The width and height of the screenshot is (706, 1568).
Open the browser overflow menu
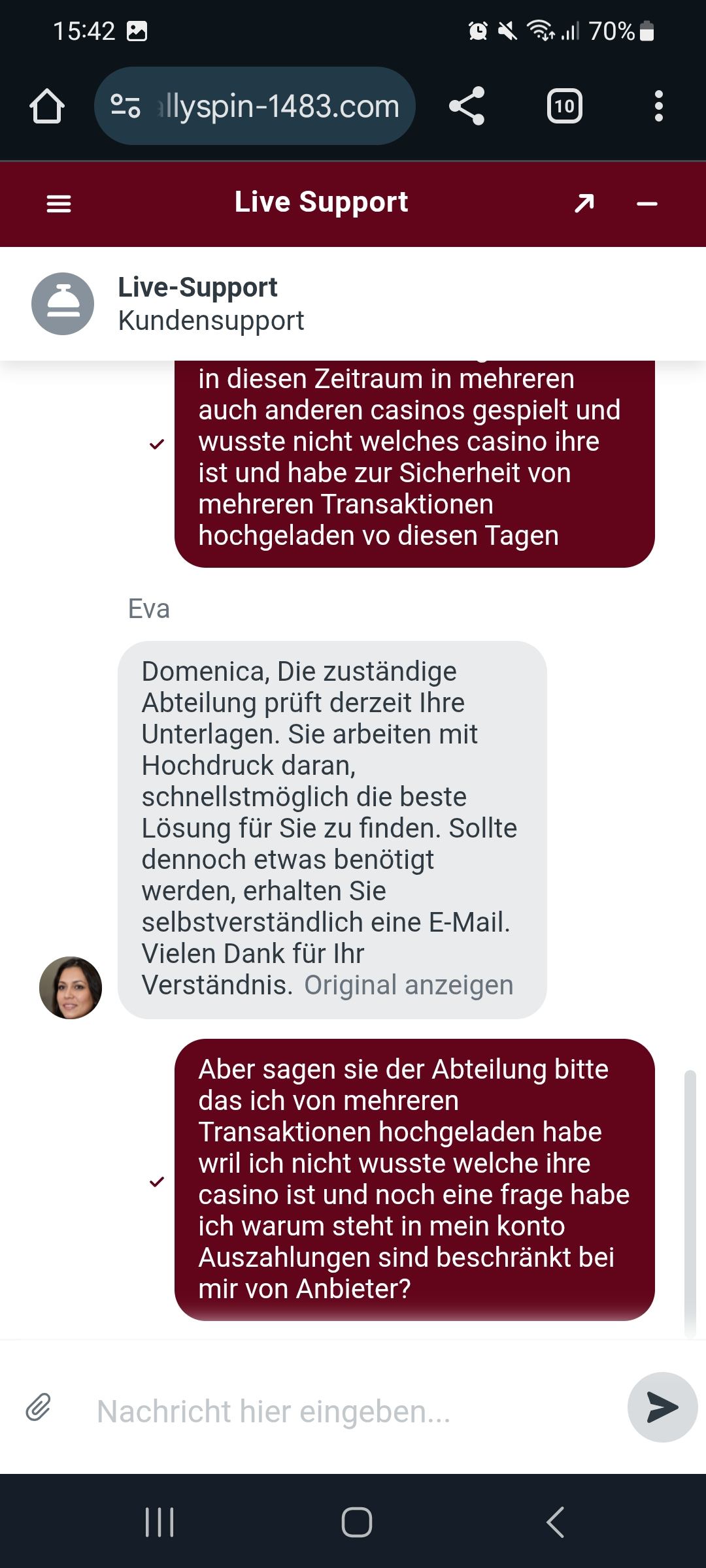pos(658,106)
